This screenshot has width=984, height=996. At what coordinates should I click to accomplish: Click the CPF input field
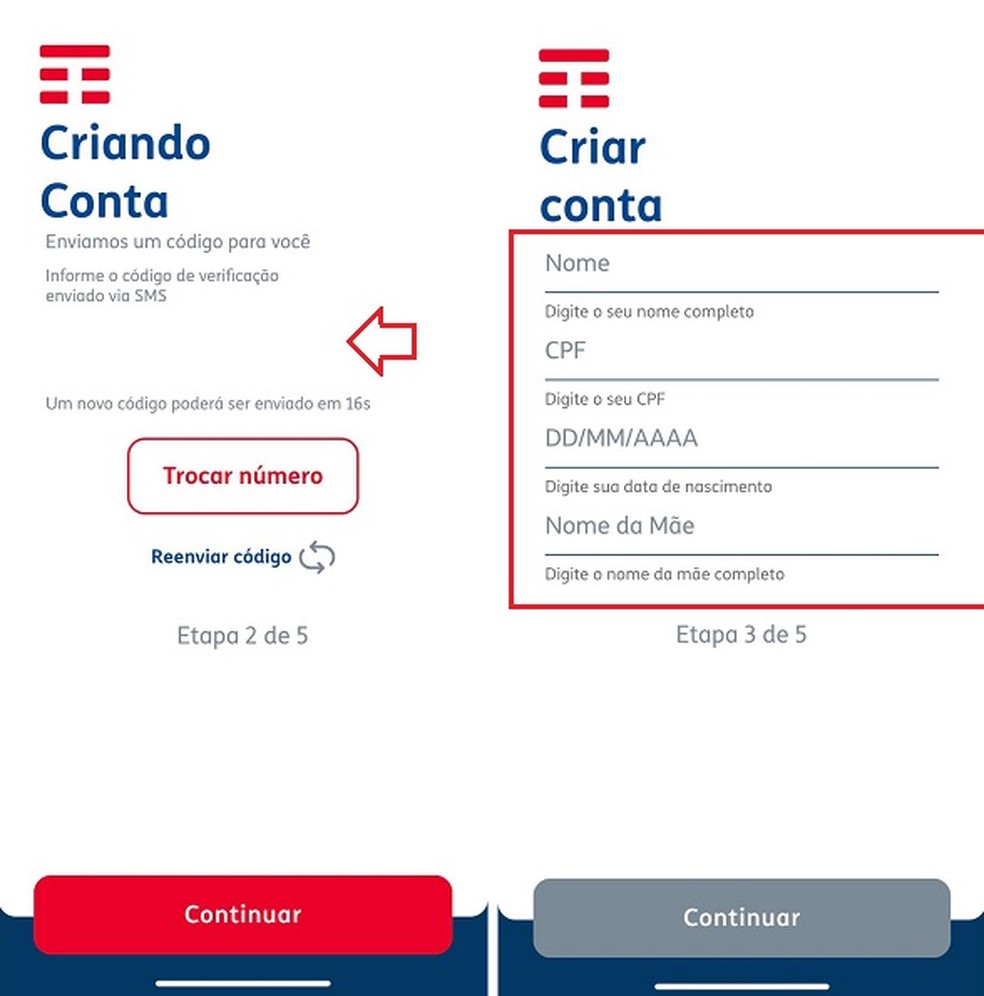pyautogui.click(x=740, y=354)
